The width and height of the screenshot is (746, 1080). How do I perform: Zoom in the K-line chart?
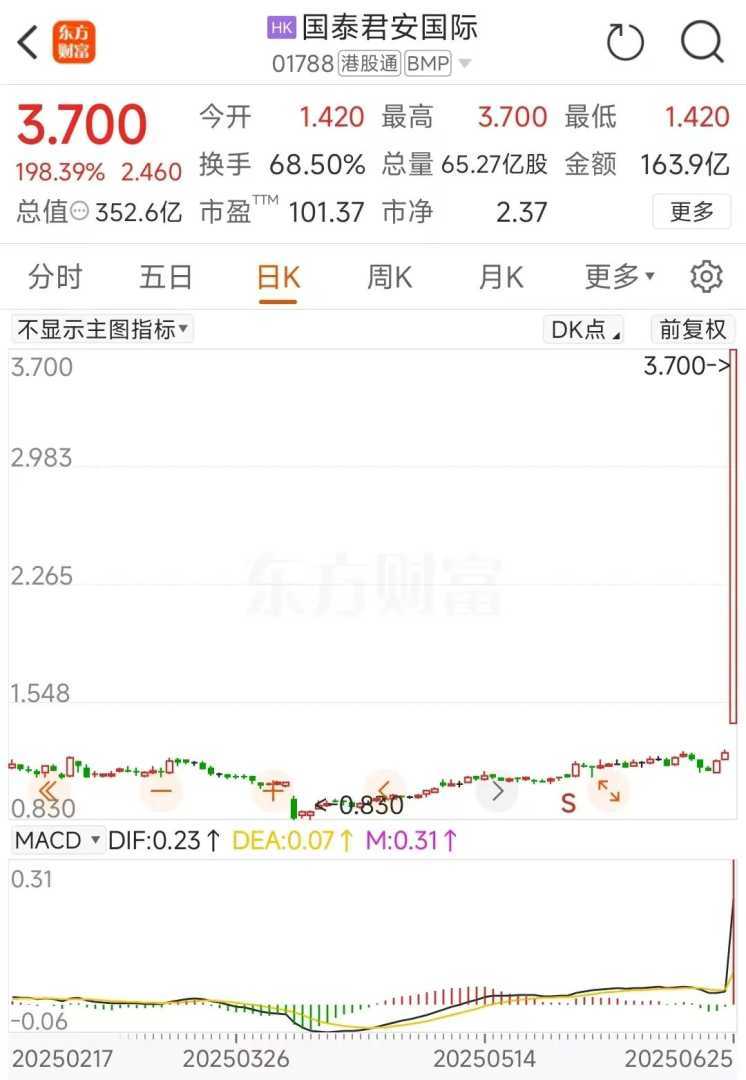click(x=273, y=790)
